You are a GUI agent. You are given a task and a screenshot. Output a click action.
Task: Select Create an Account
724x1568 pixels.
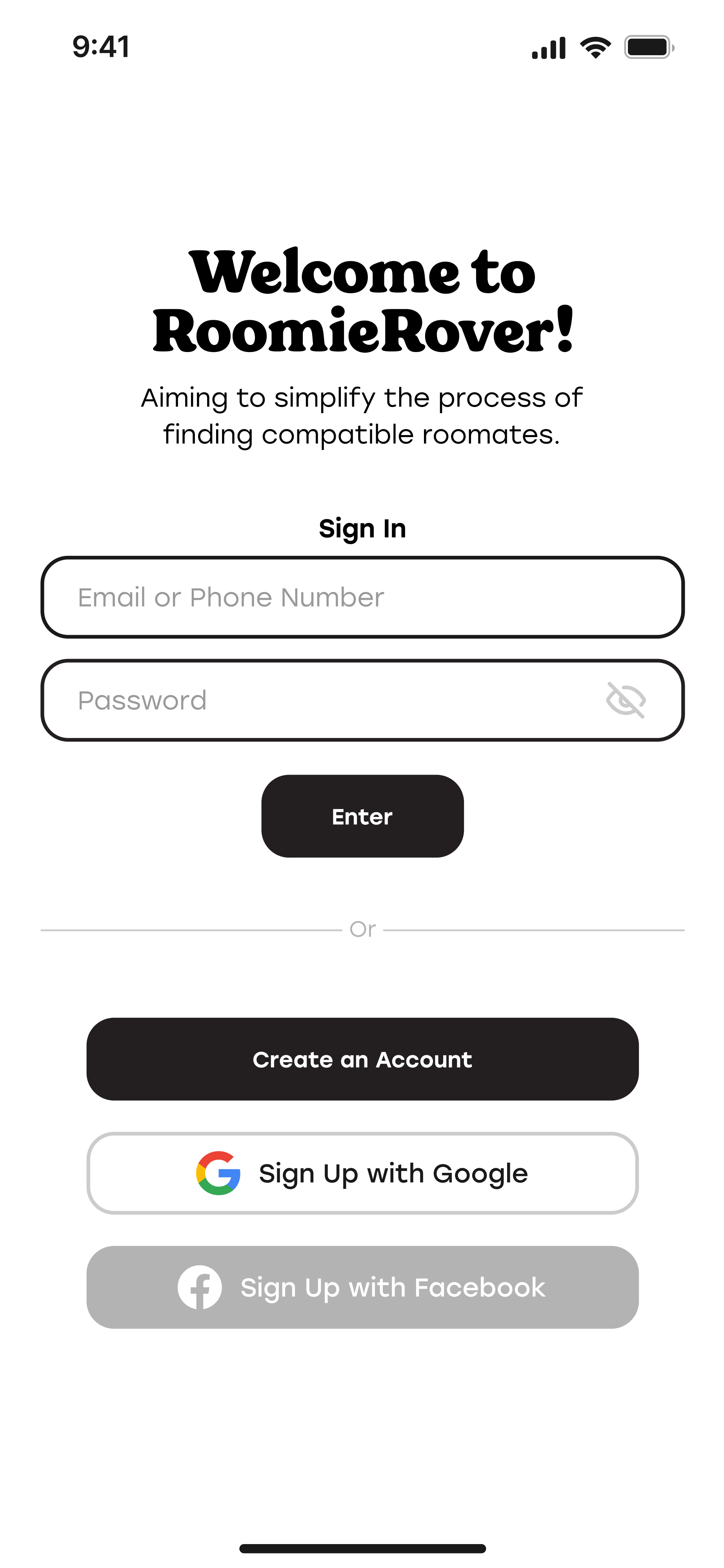pyautogui.click(x=362, y=1059)
